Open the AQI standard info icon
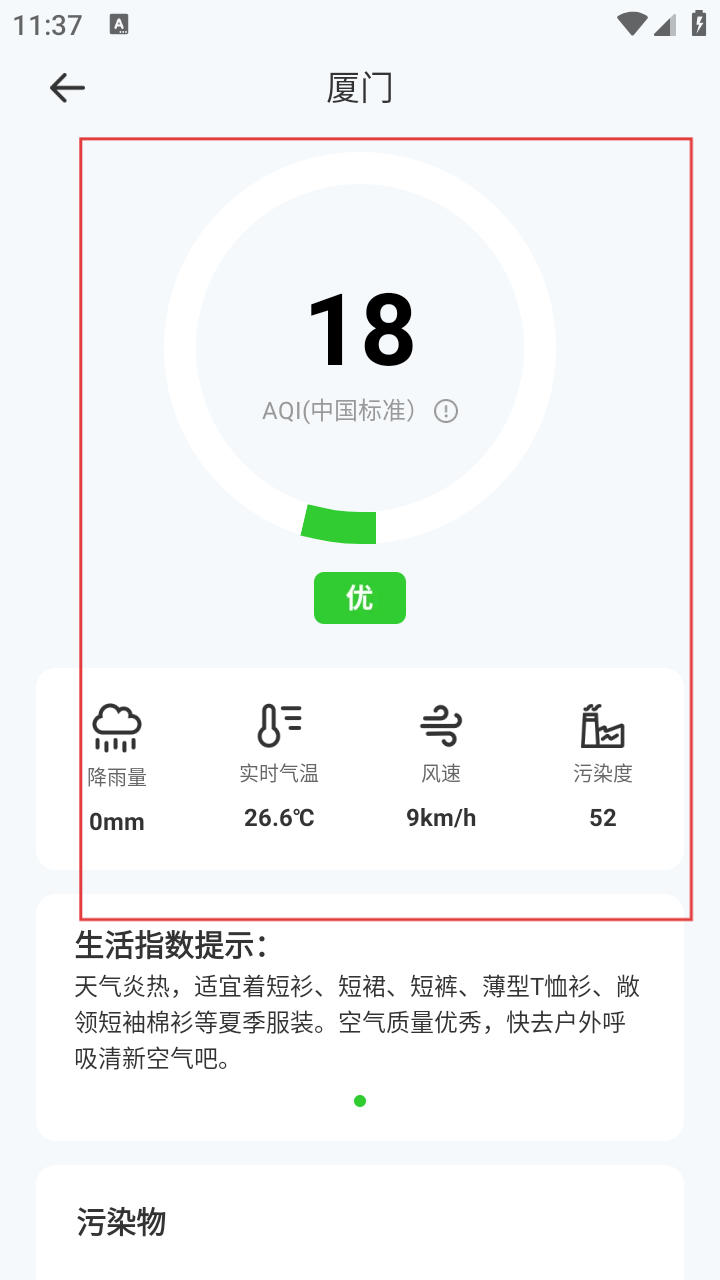 (x=446, y=411)
